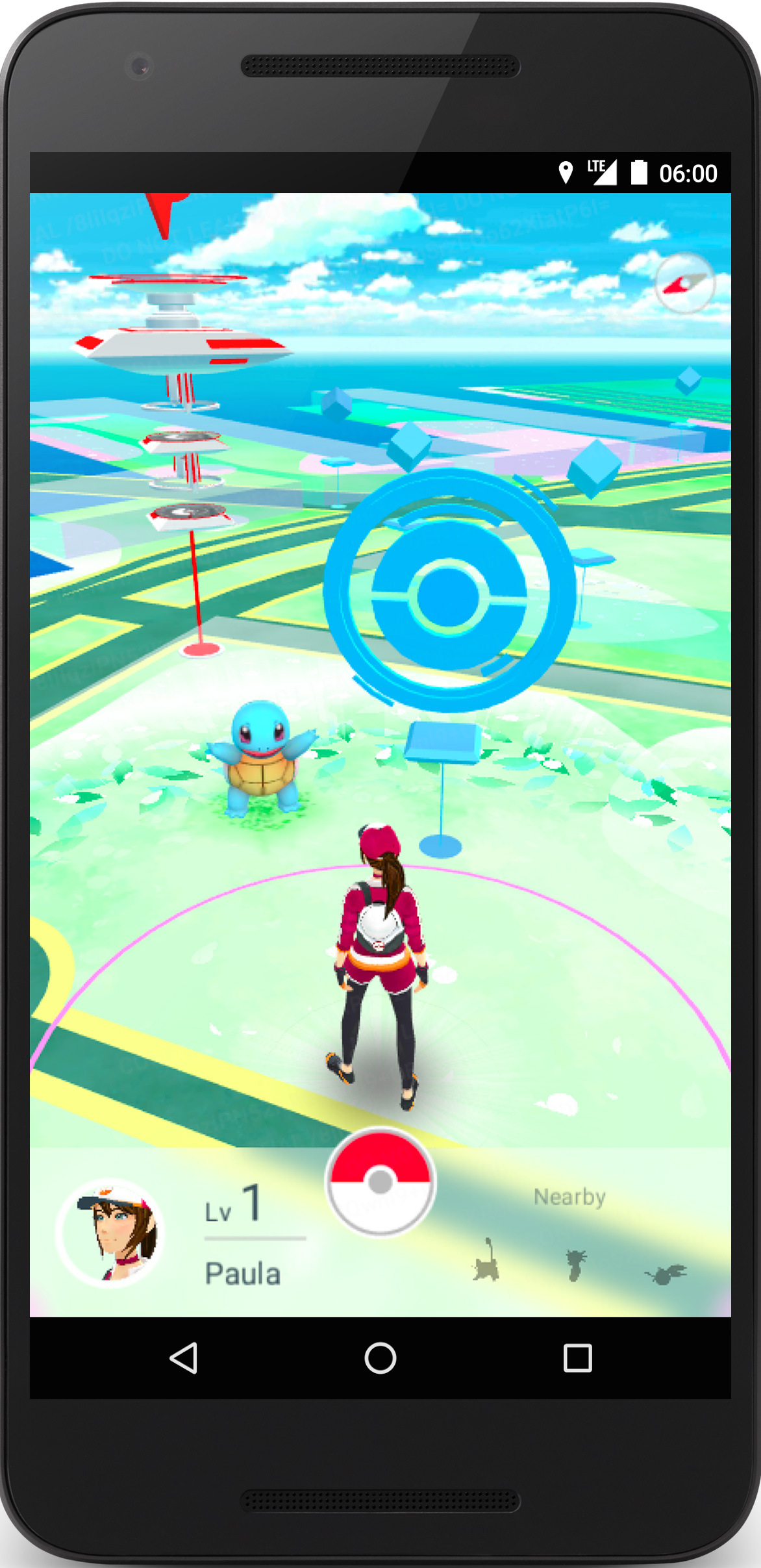Open the recent apps square button
761x1568 pixels.
click(578, 1358)
